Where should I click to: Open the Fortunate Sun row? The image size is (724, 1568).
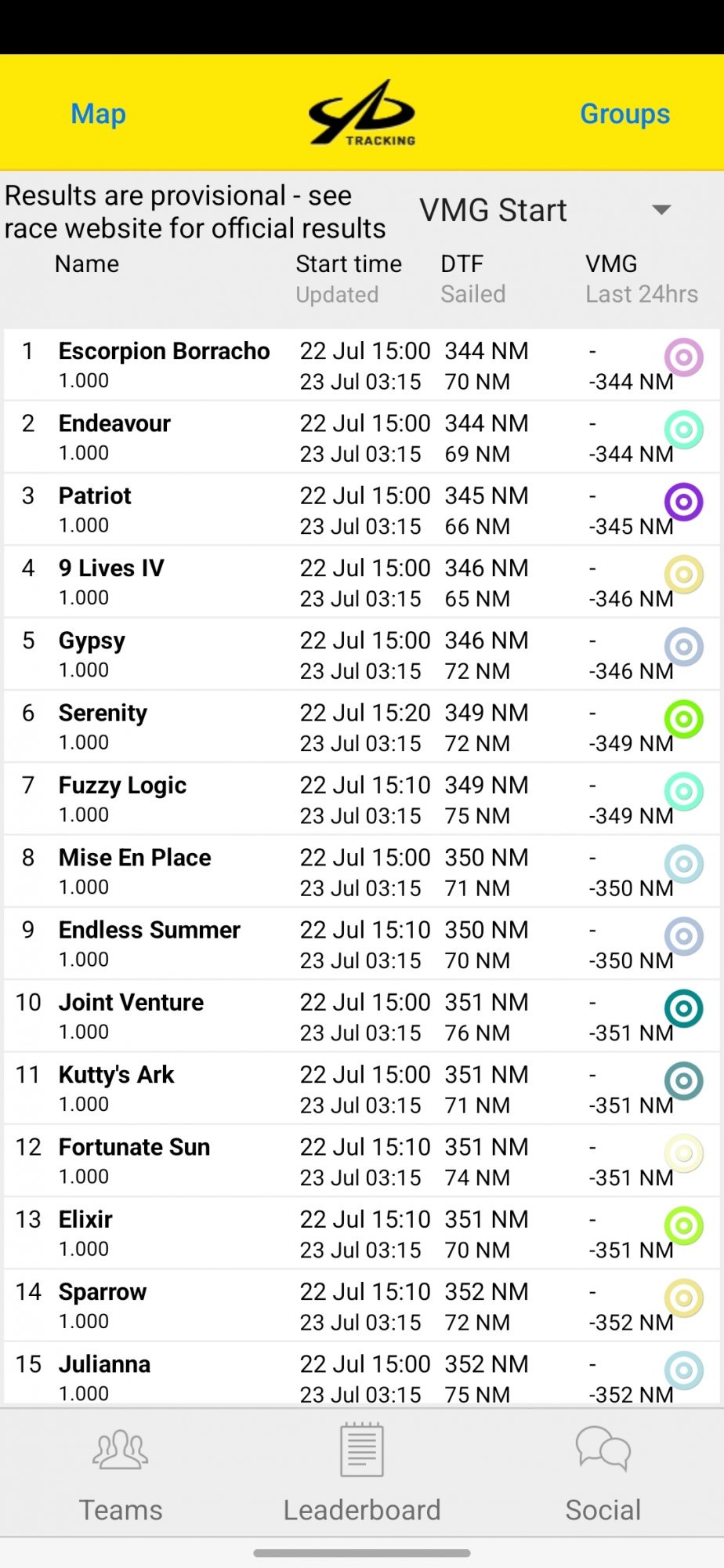click(x=362, y=1161)
